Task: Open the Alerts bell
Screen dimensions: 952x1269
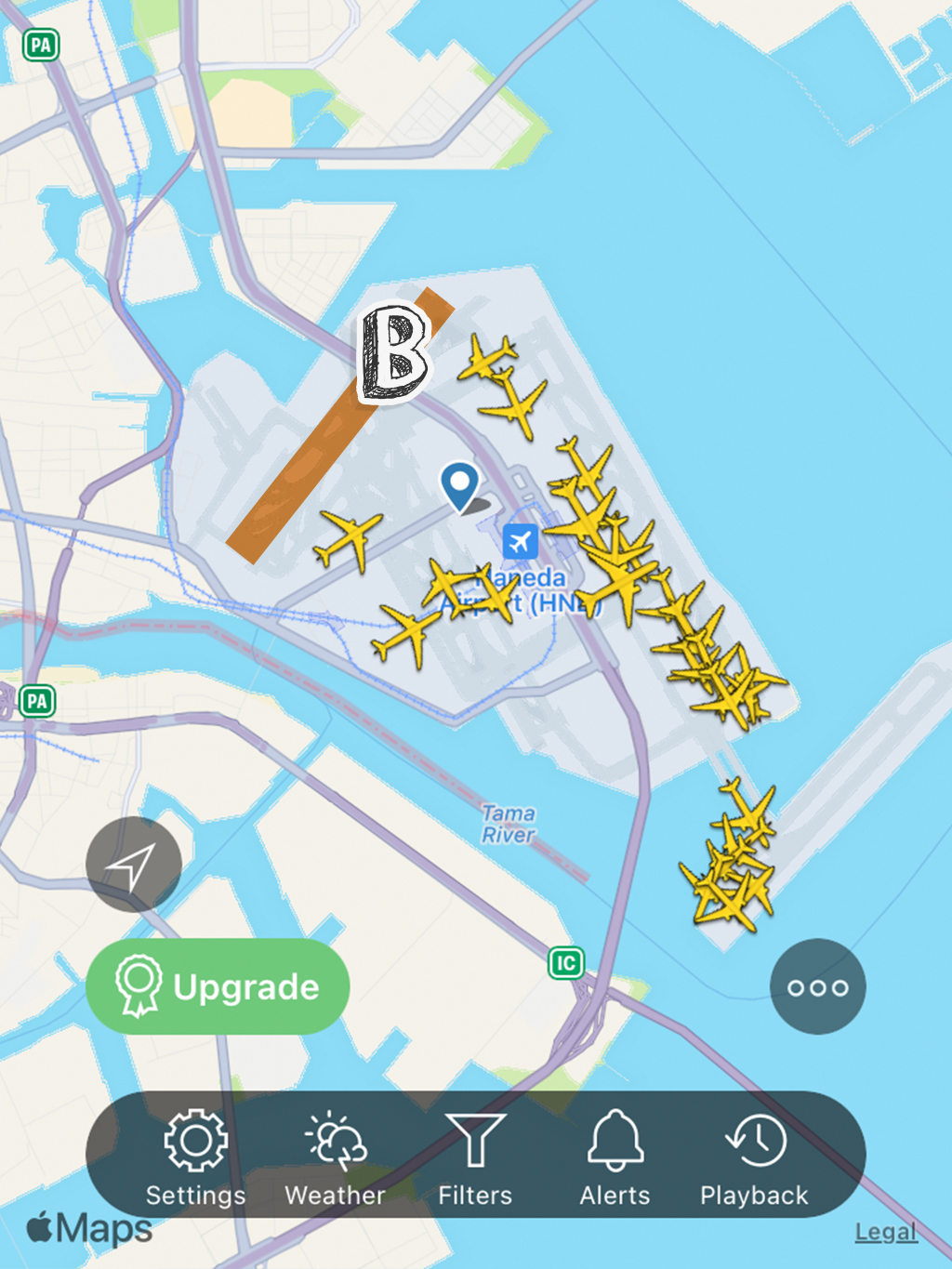Action: [x=615, y=1157]
